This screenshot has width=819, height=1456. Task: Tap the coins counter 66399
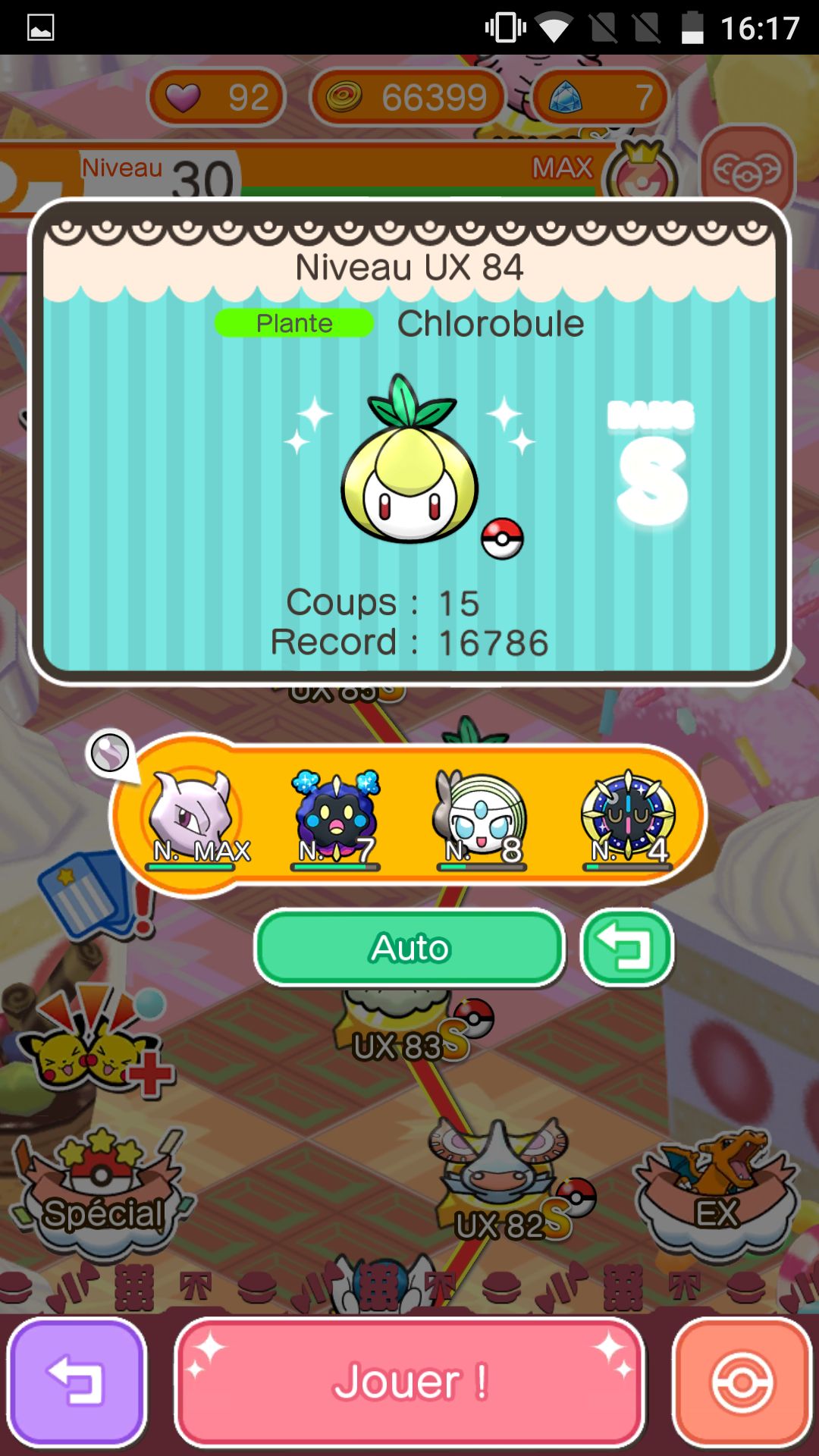(x=408, y=97)
